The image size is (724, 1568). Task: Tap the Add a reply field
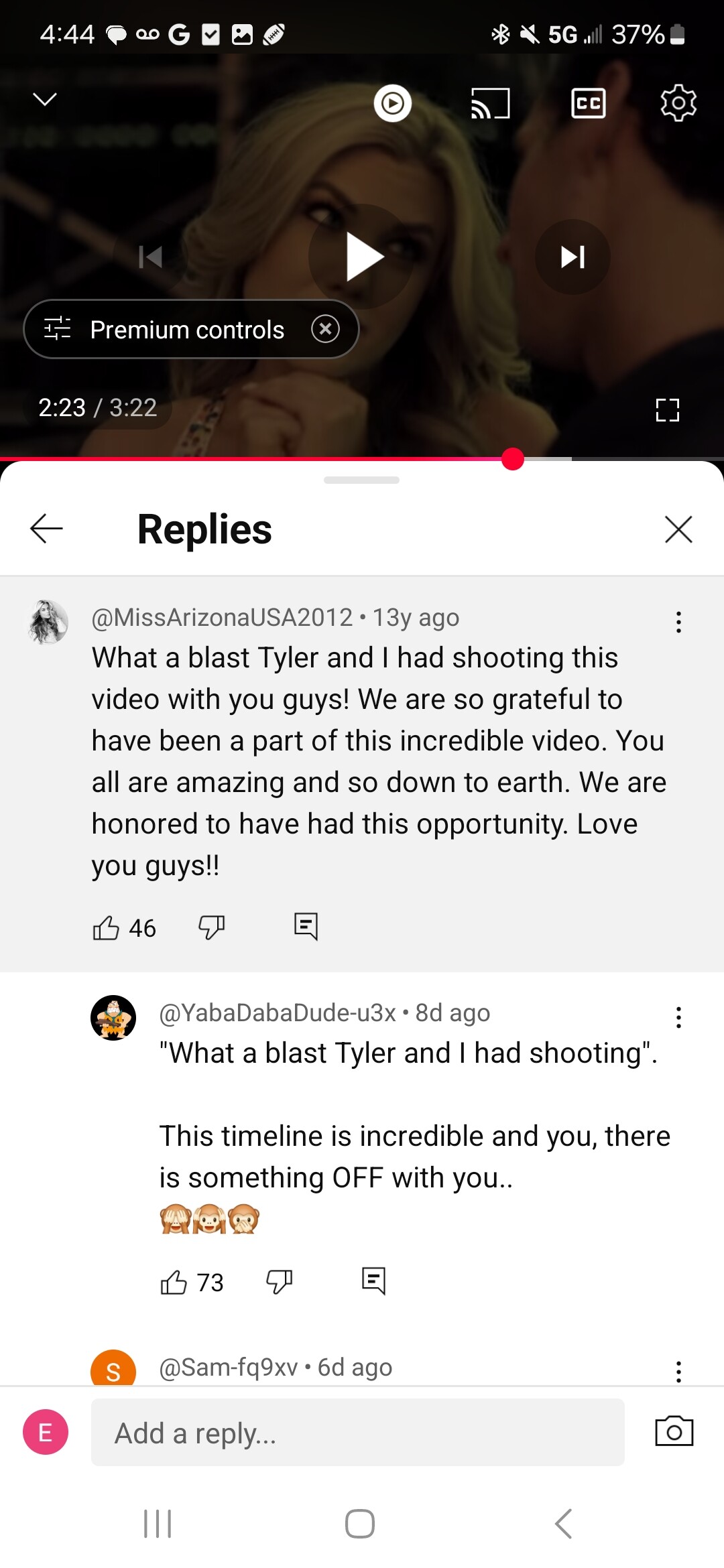pyautogui.click(x=357, y=1433)
